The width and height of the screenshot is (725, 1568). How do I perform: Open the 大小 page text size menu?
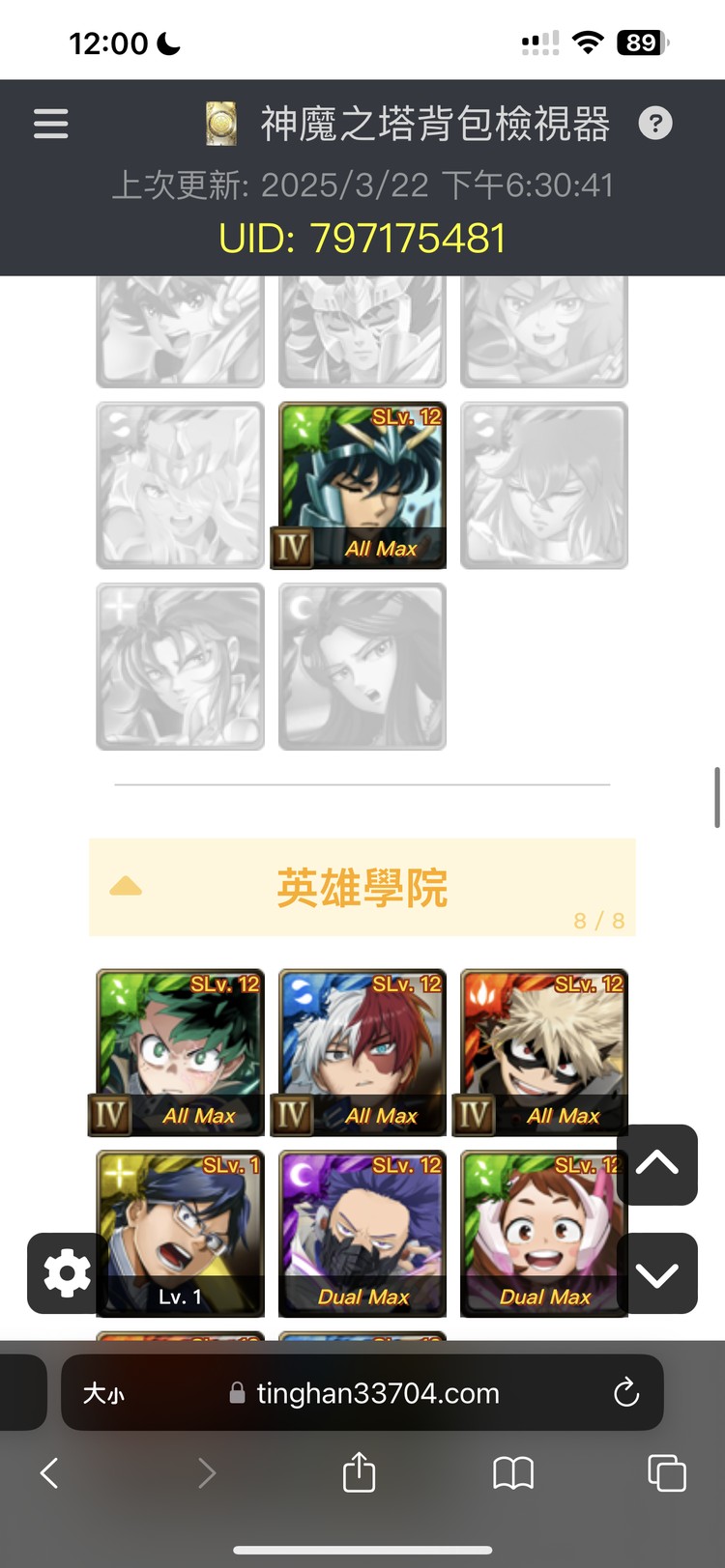point(103,1393)
